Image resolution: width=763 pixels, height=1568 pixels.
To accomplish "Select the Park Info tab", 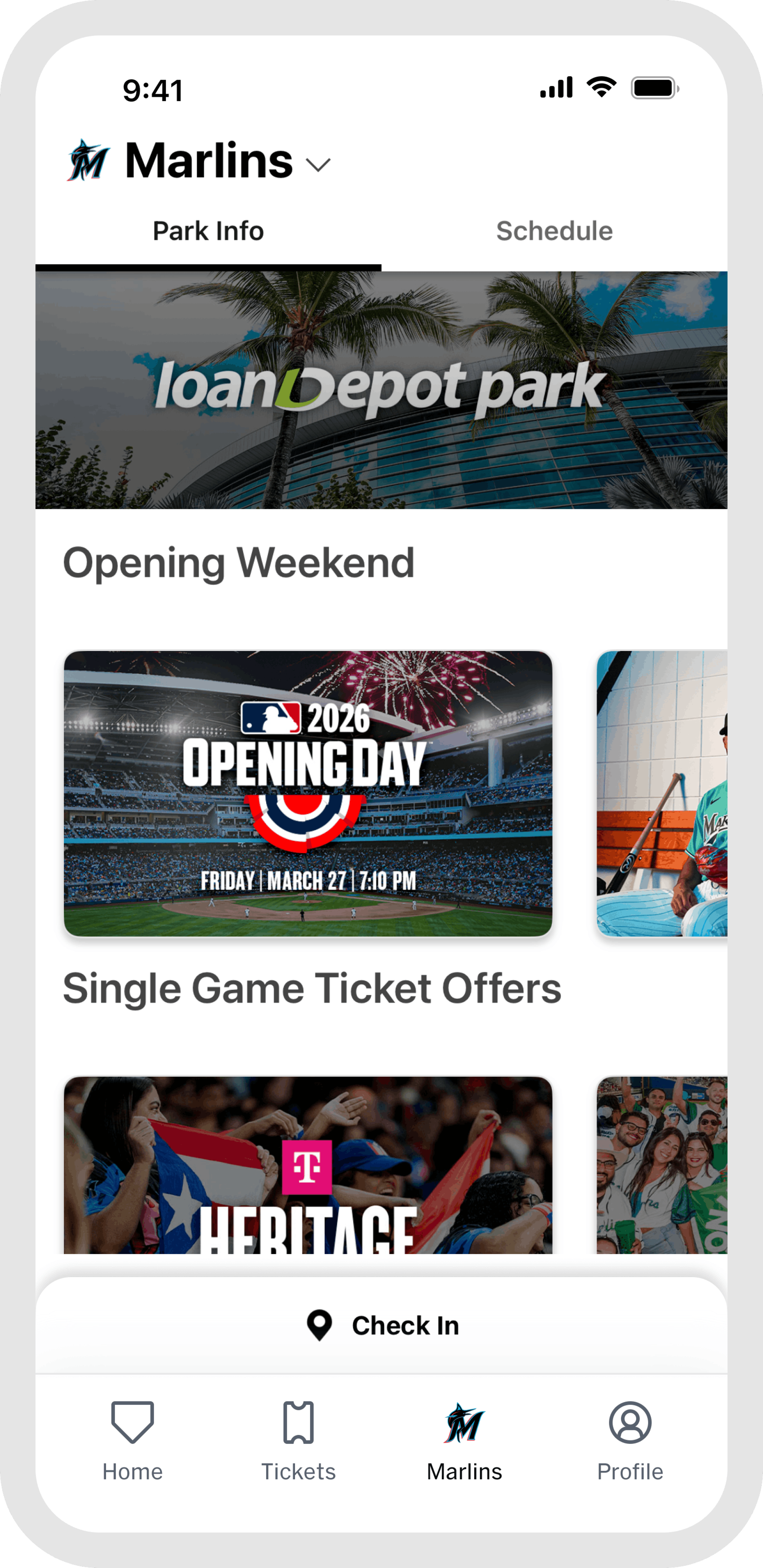I will (208, 231).
